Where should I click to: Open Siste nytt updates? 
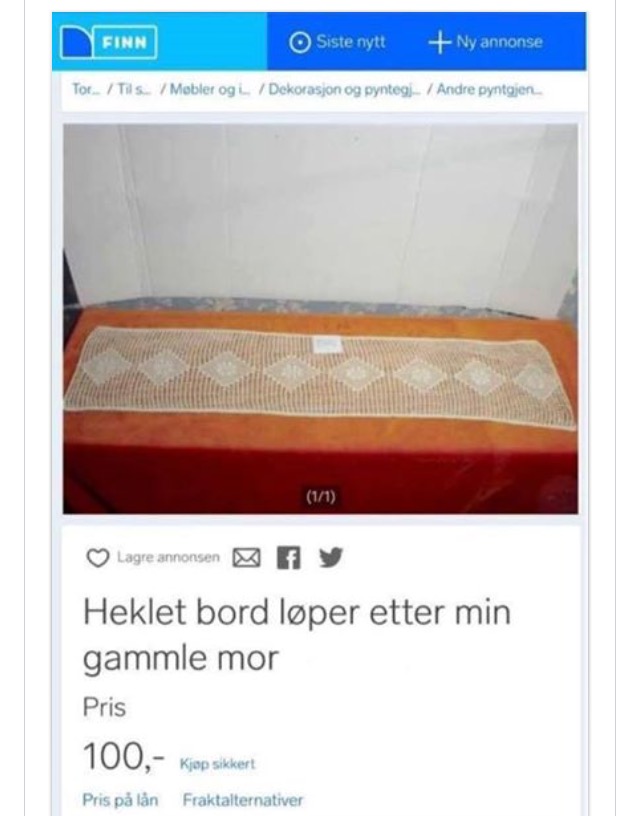tap(338, 42)
